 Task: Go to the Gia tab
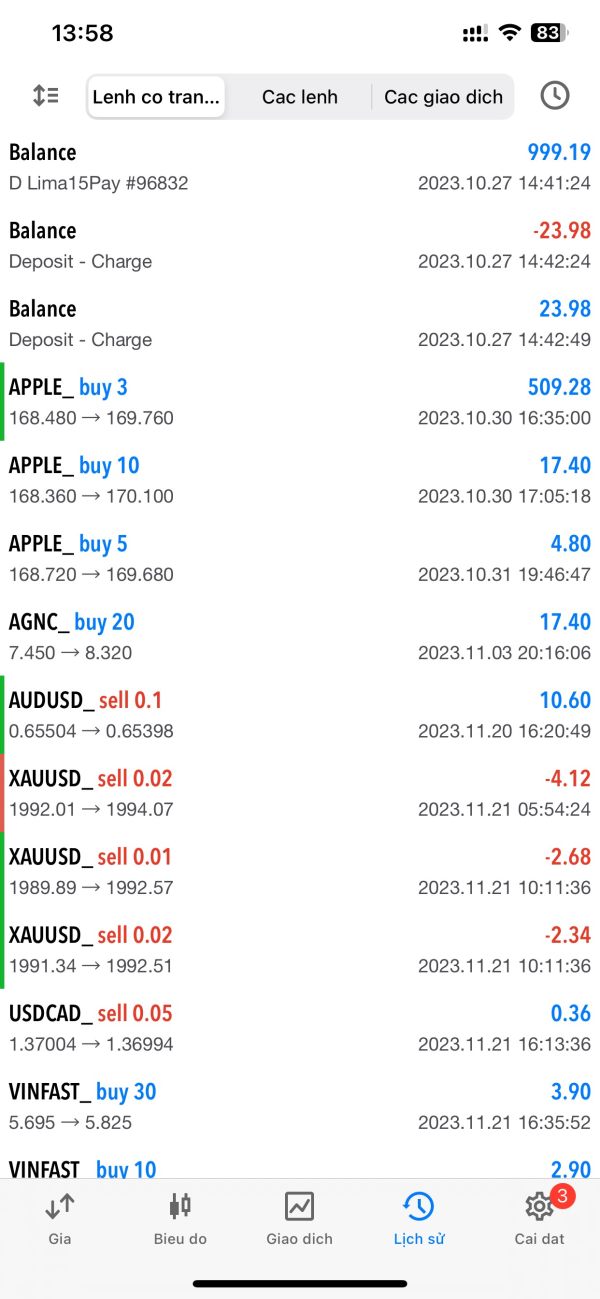coord(60,1219)
